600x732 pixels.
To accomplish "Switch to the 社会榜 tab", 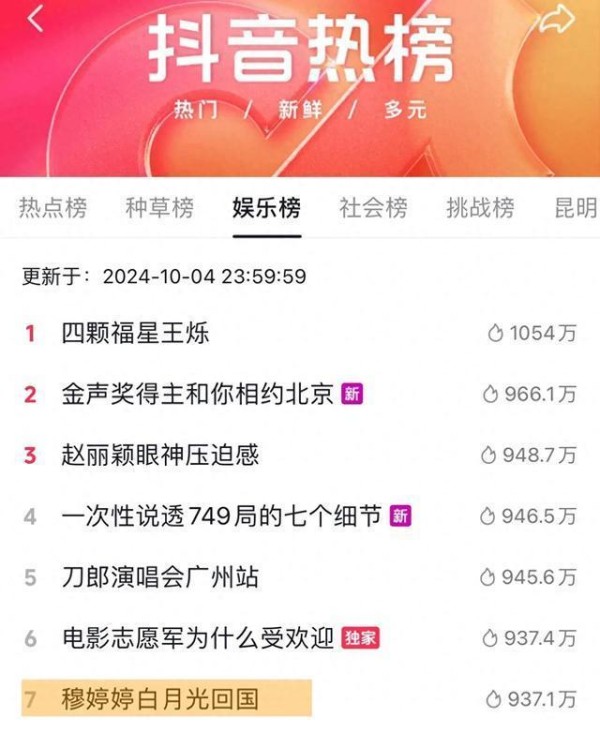I will pos(373,207).
